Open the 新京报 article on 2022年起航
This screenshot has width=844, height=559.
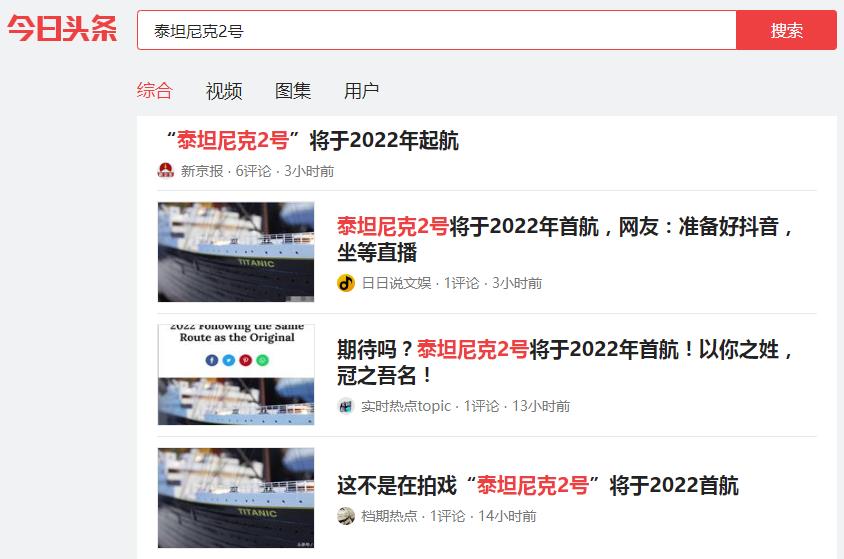(312, 141)
